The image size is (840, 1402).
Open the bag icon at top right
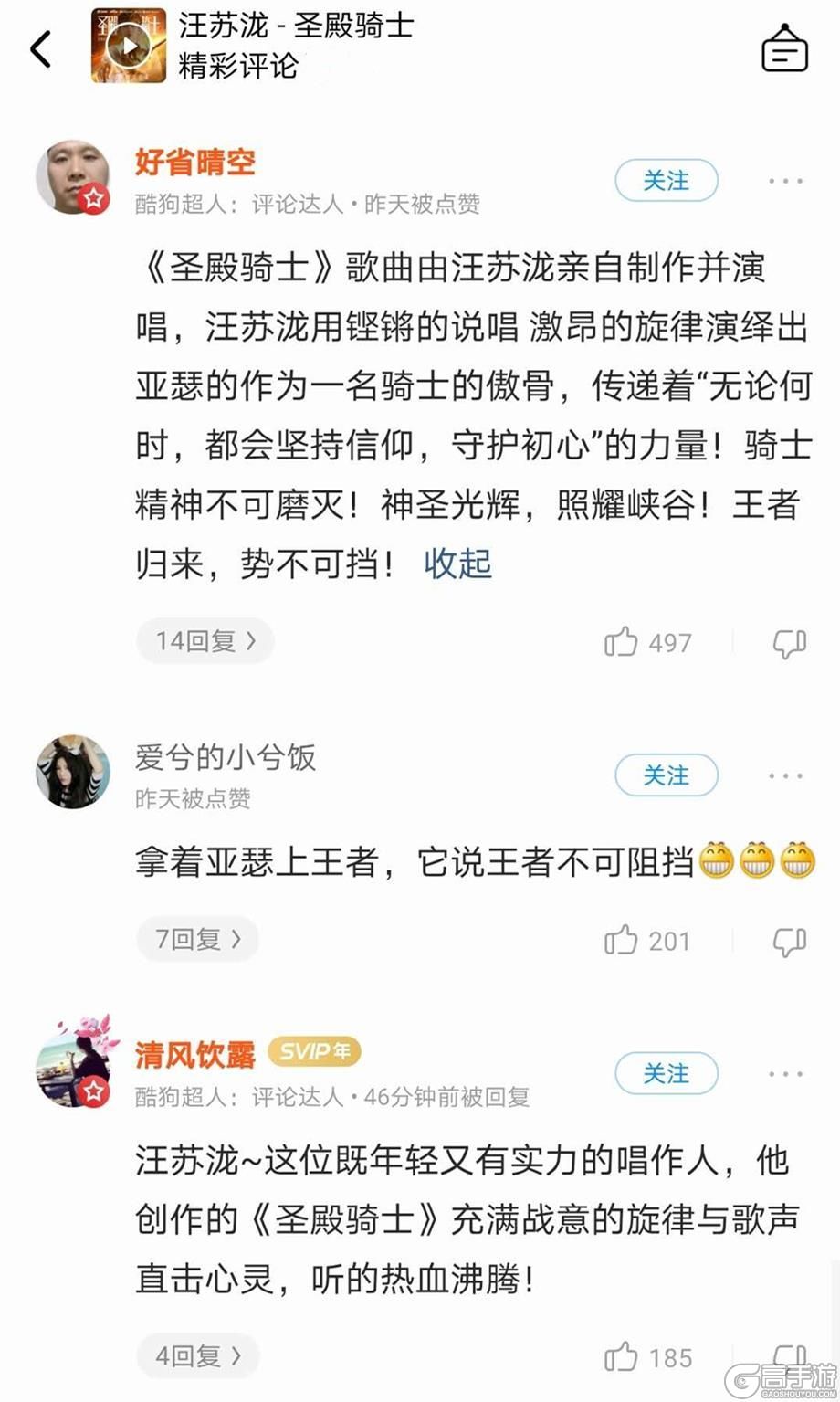[785, 48]
